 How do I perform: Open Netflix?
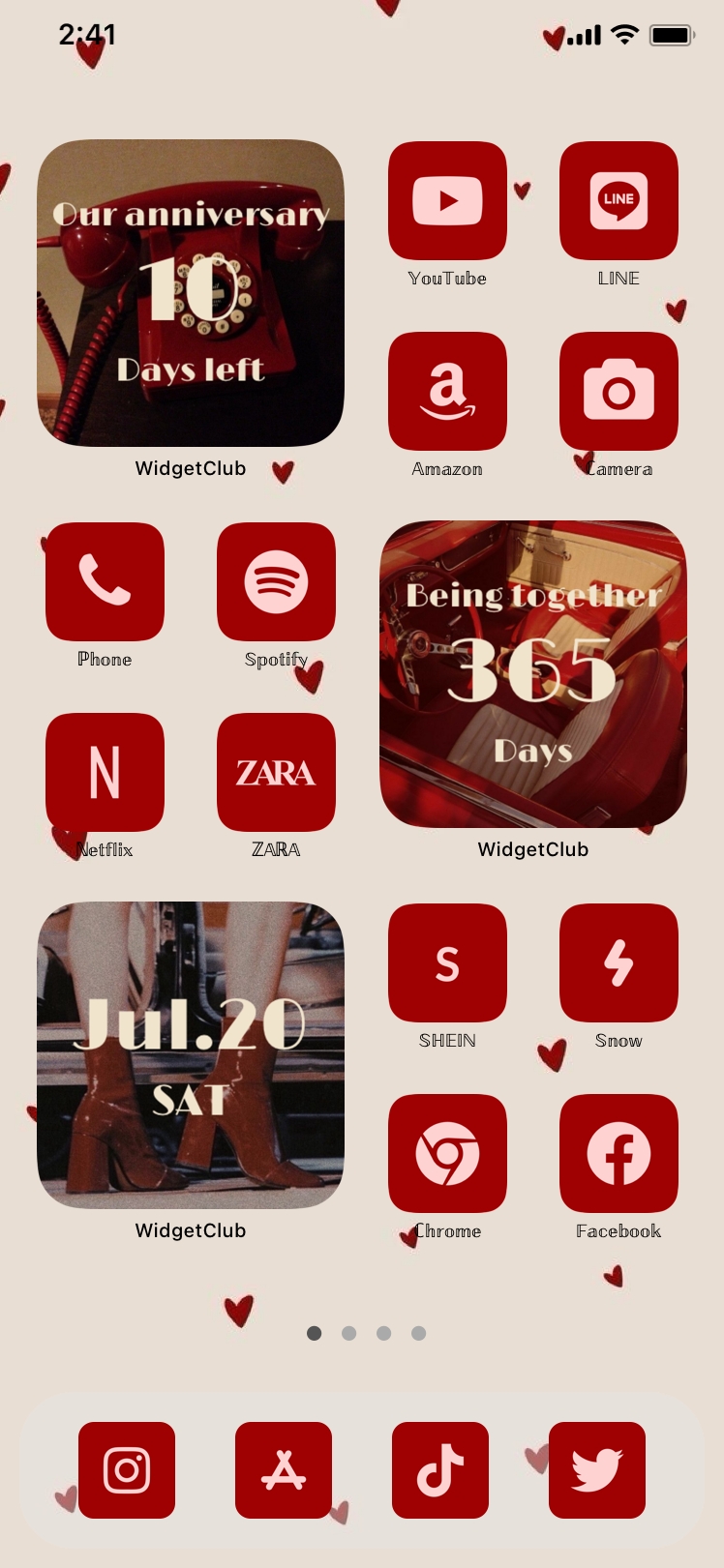coord(105,772)
